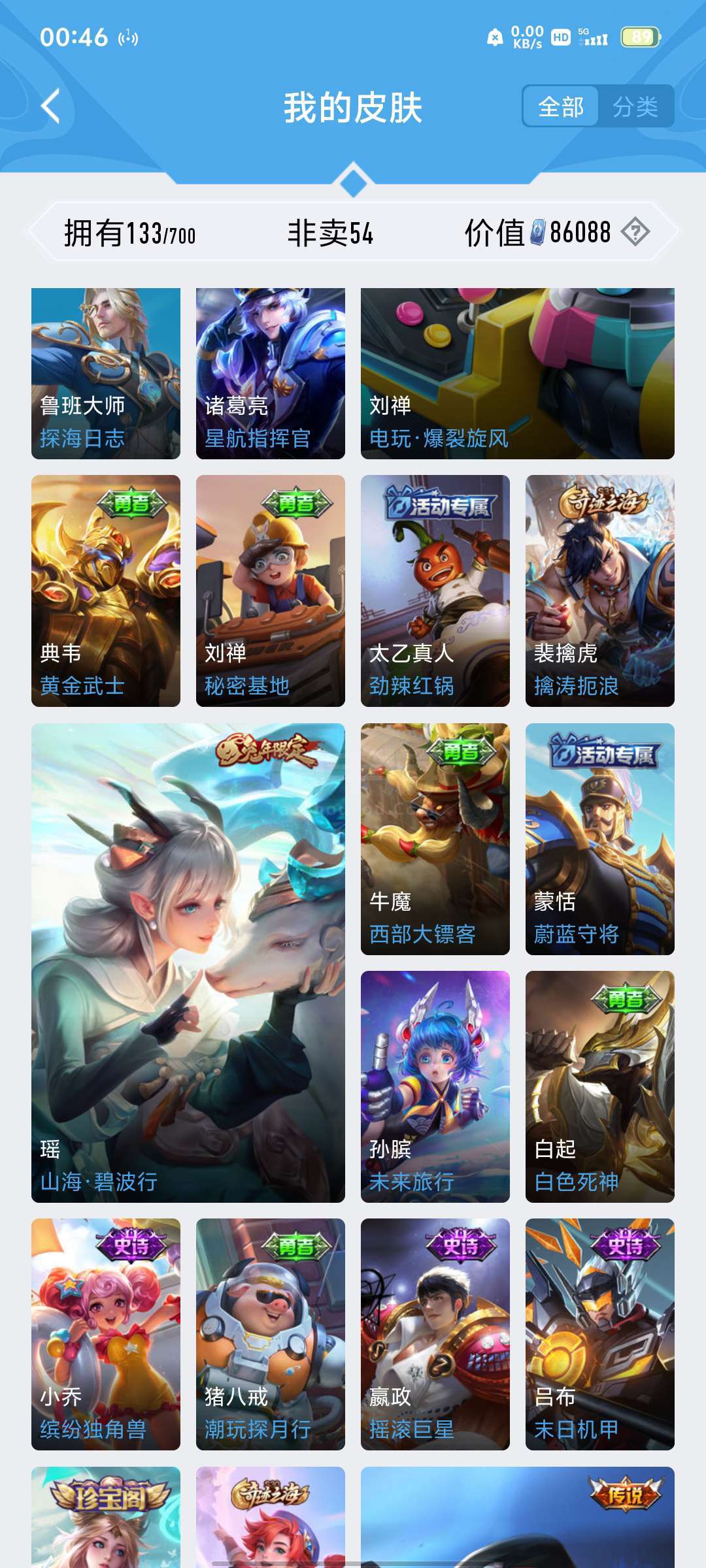View the 太乙真人 劲辣红锅 skin
The height and width of the screenshot is (1568, 706).
435,591
